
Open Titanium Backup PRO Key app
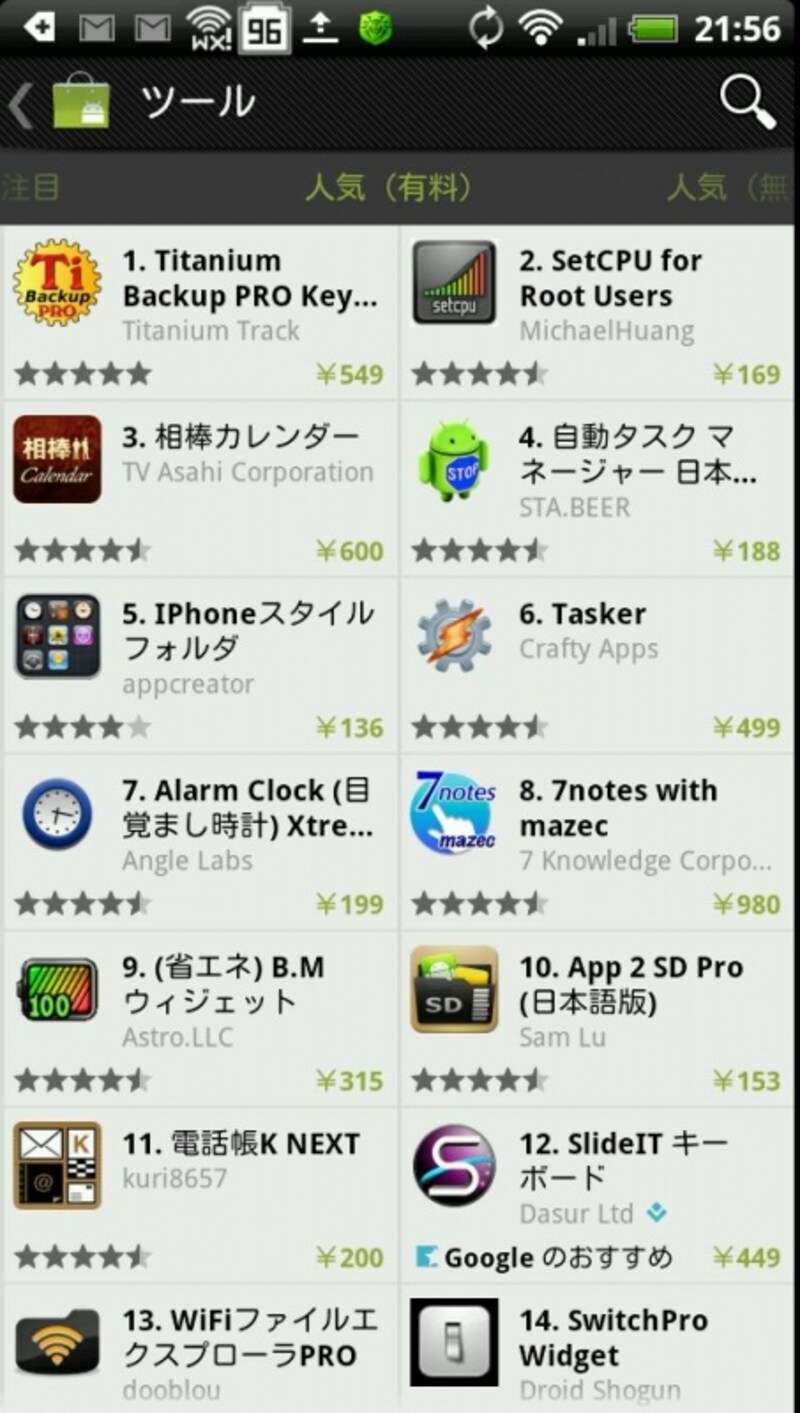(200, 312)
